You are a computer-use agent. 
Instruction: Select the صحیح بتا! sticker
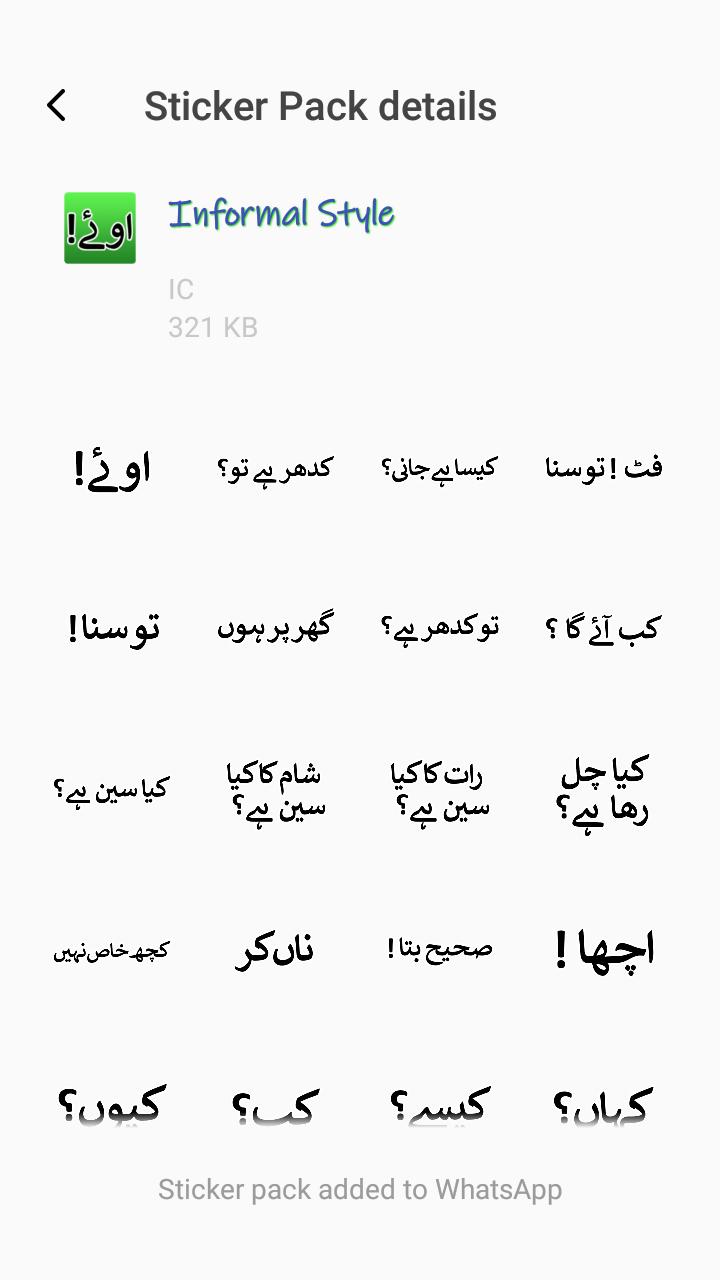pos(440,948)
